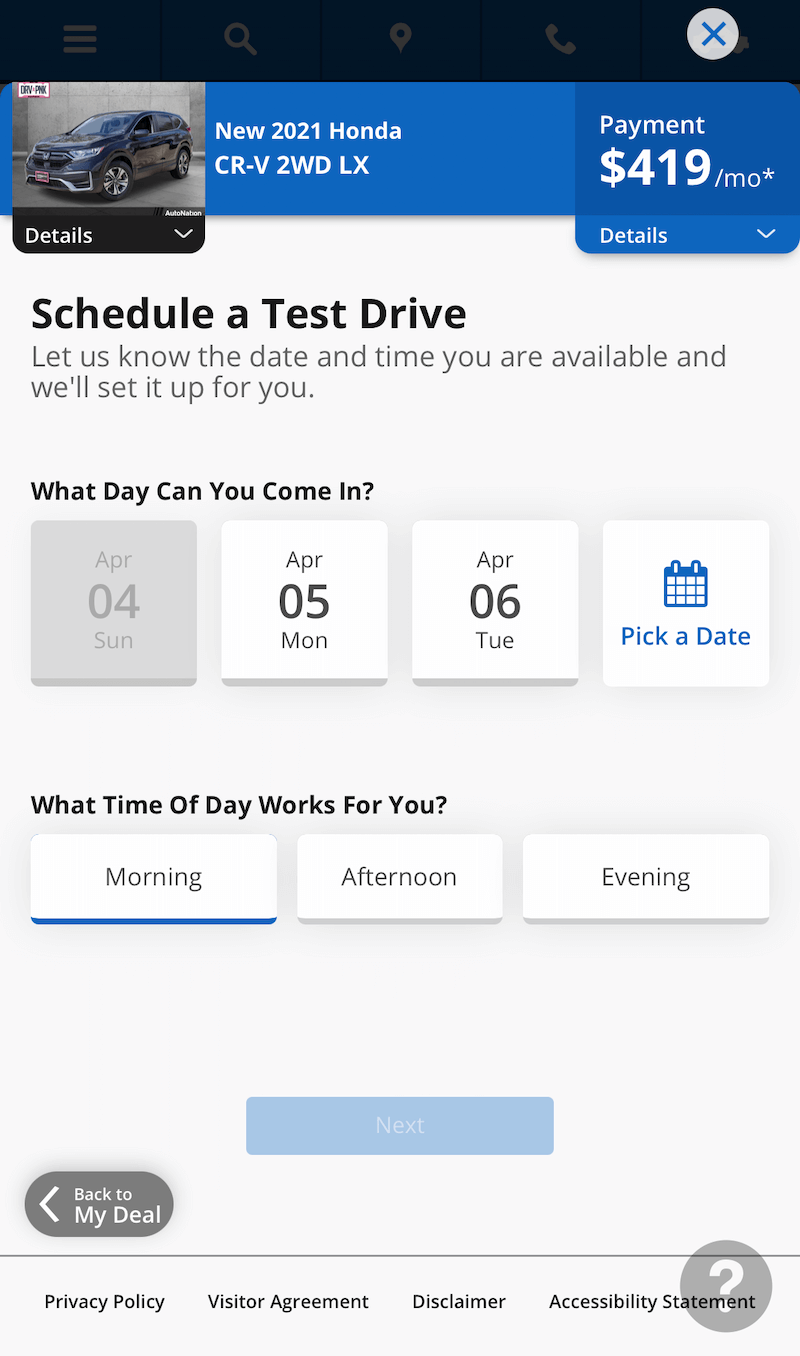Open Pick a Date calendar

pos(686,602)
